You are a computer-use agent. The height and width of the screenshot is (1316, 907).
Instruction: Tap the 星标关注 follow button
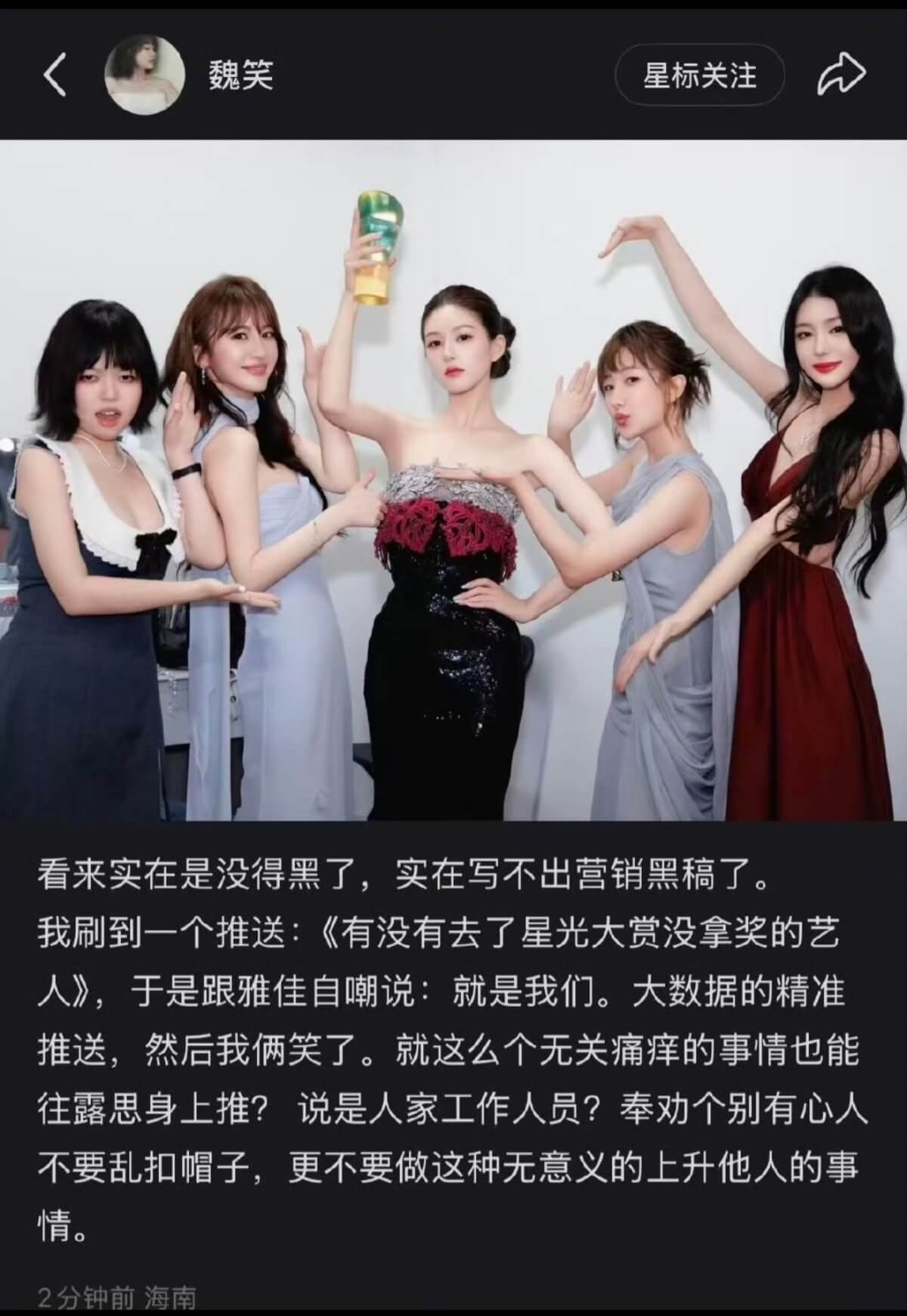tap(699, 76)
